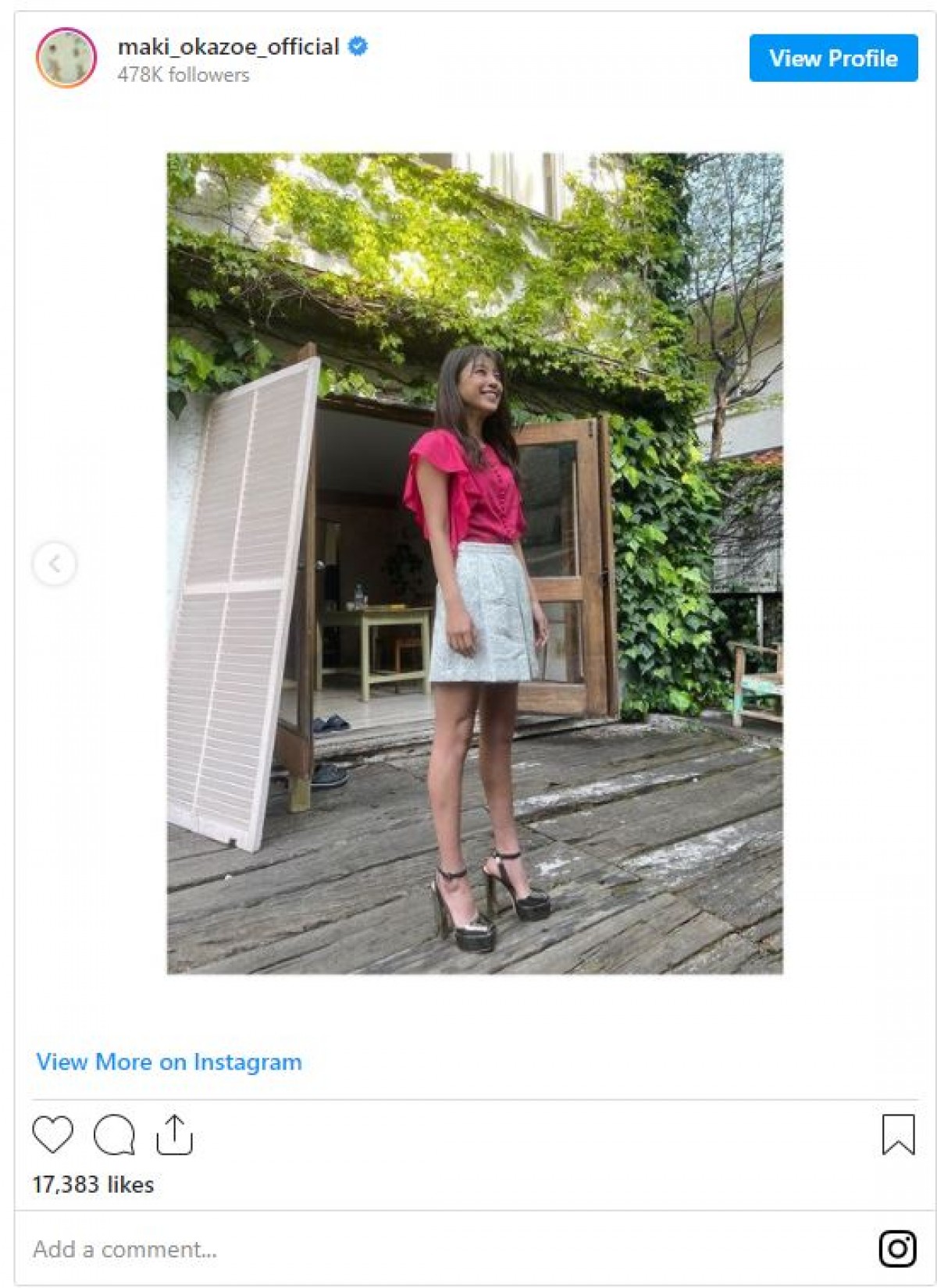Open the Instagram logo icon
This screenshot has width=937, height=1288.
(x=897, y=1248)
